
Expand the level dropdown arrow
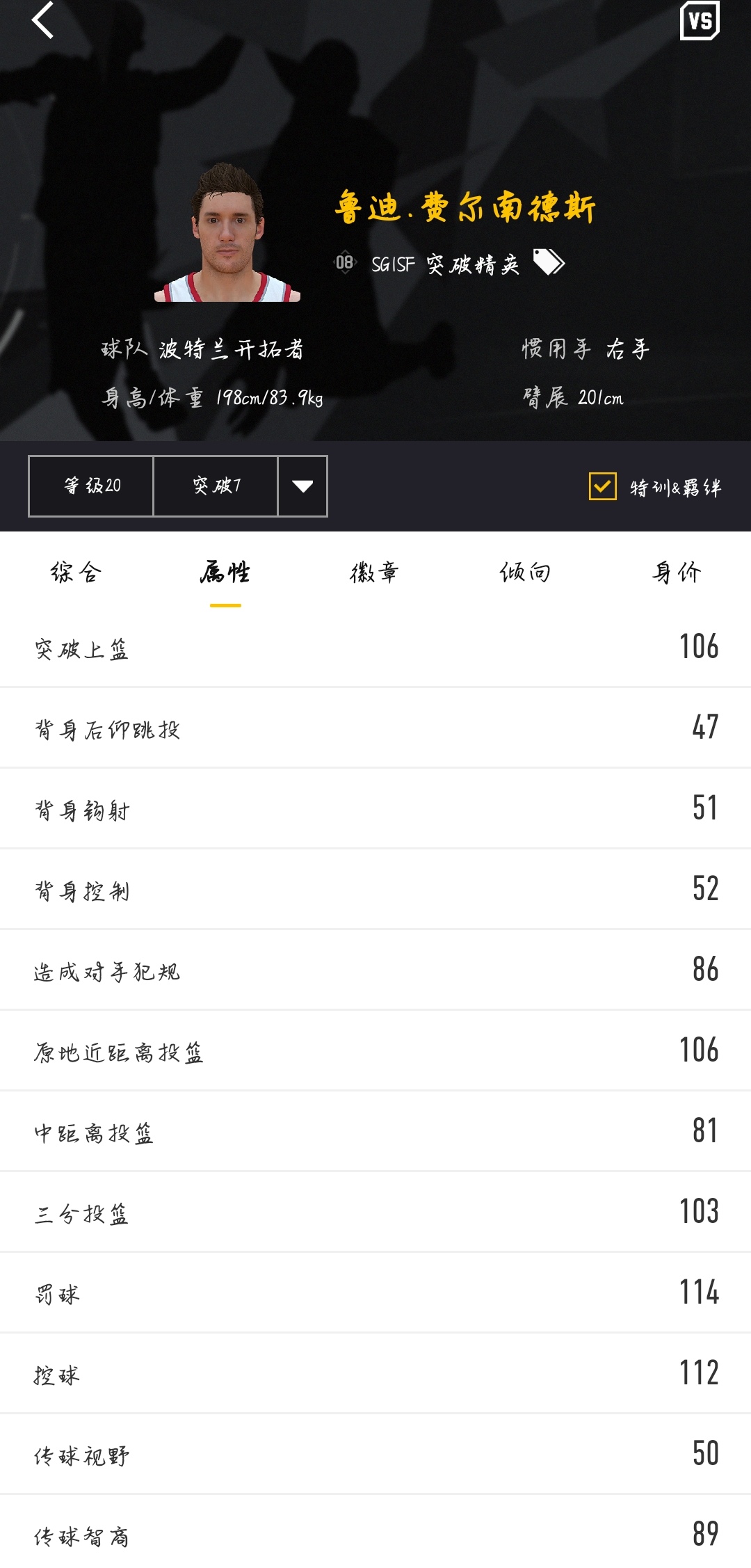click(302, 486)
